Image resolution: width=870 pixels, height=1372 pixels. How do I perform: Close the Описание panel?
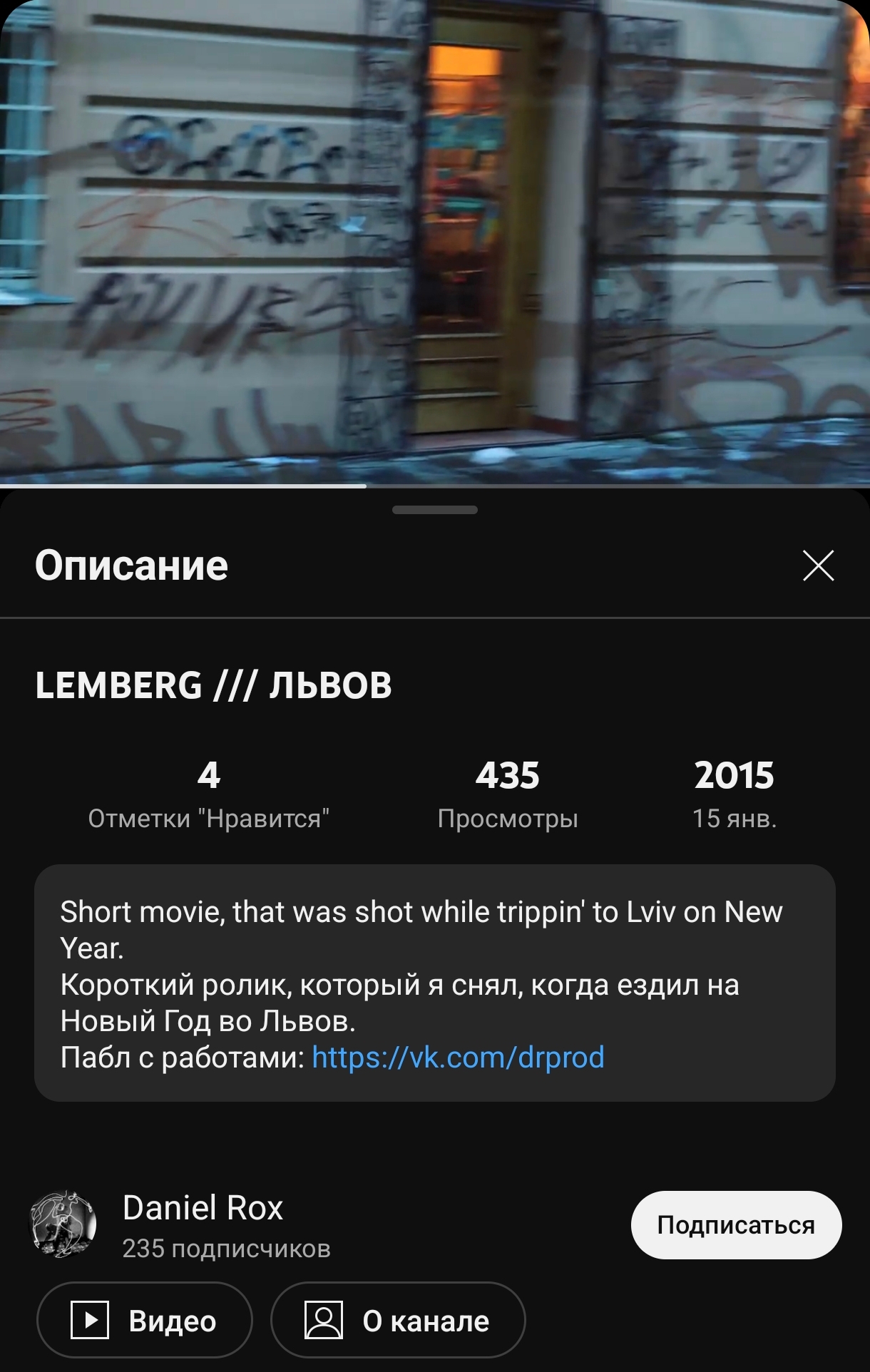coord(818,565)
